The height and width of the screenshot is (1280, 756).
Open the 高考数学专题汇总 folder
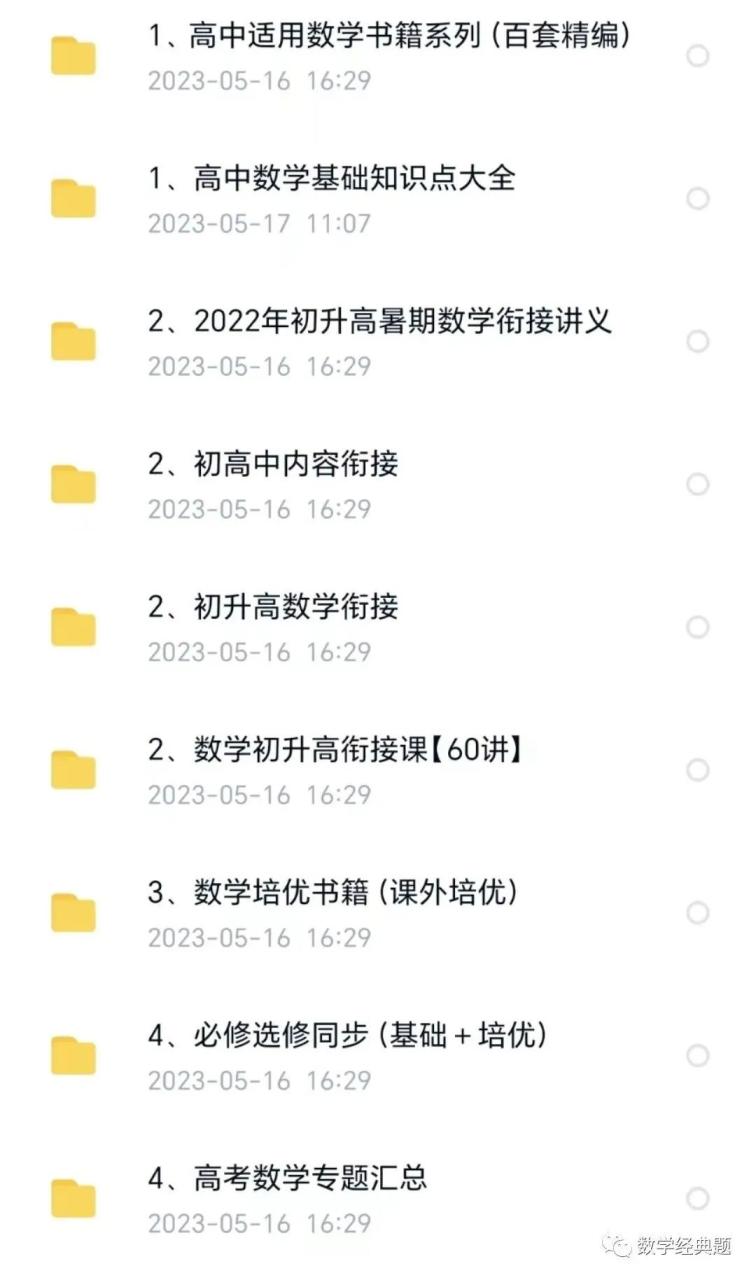click(x=378, y=1200)
